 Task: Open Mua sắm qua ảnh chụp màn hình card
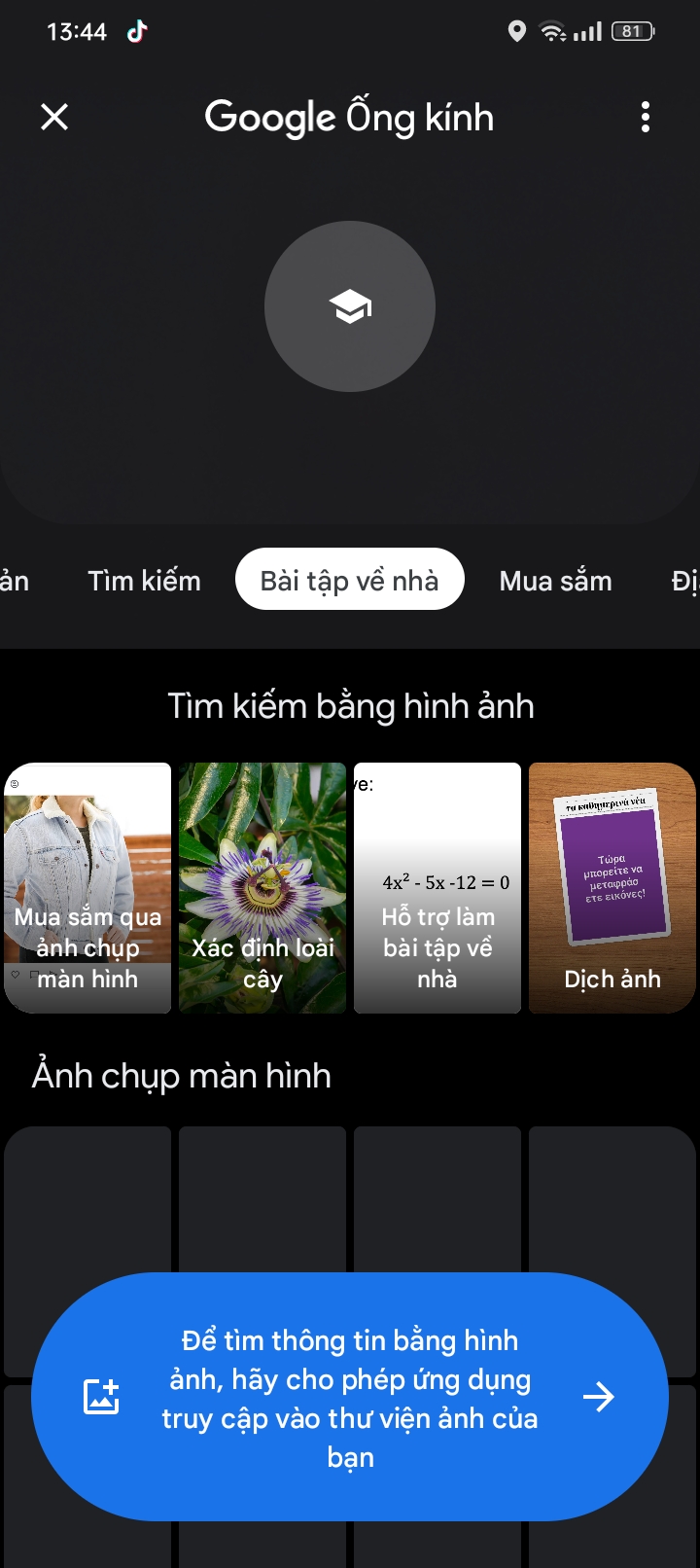click(x=87, y=887)
